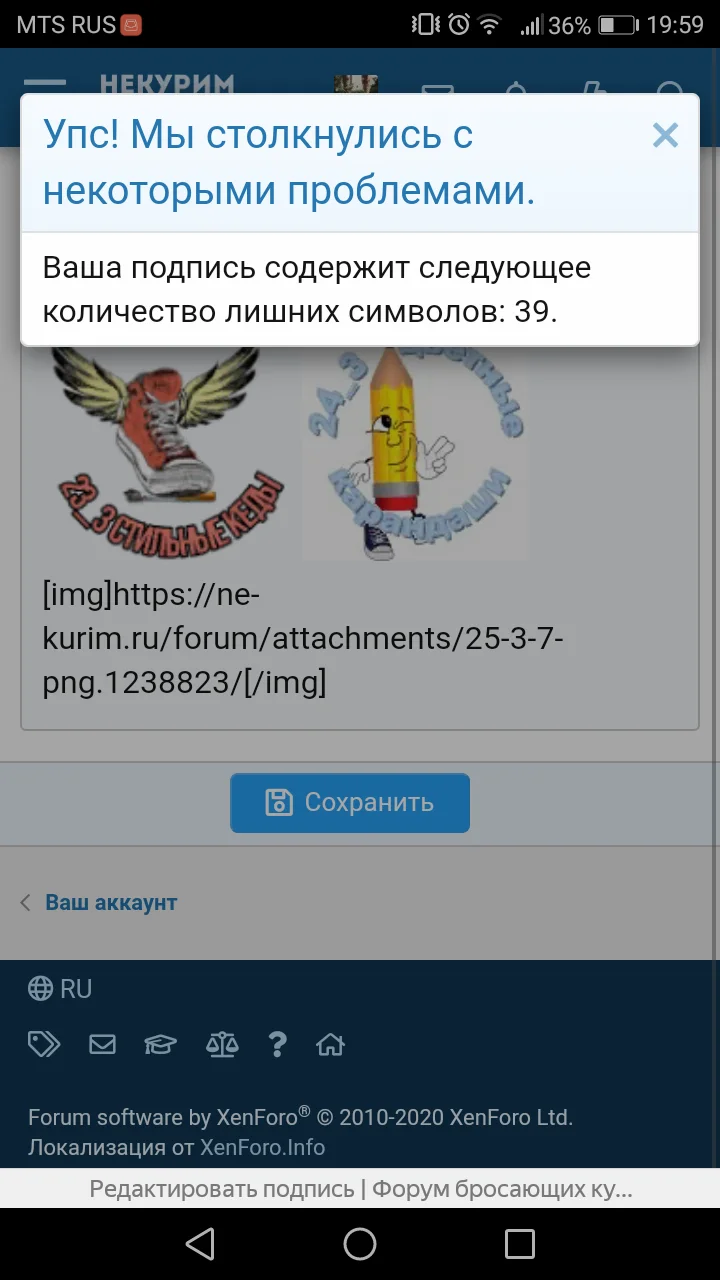Click the envelope contact icon in footer
The image size is (720, 1280).
[102, 1044]
